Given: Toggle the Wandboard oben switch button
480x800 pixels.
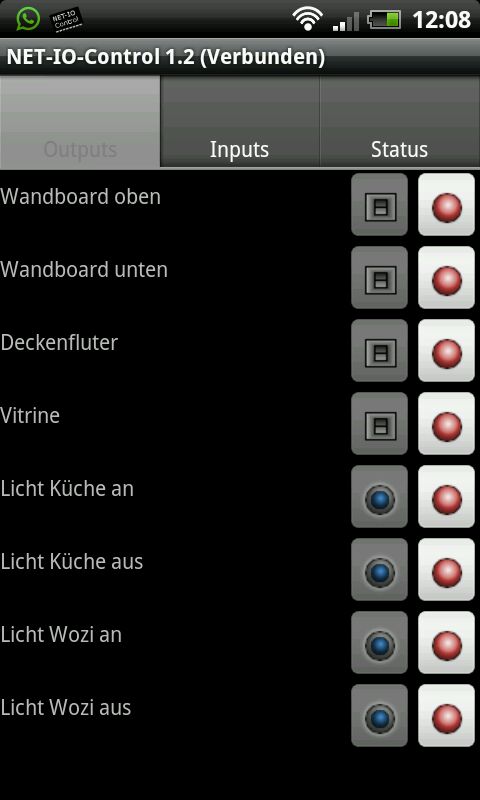Looking at the screenshot, I should 380,205.
